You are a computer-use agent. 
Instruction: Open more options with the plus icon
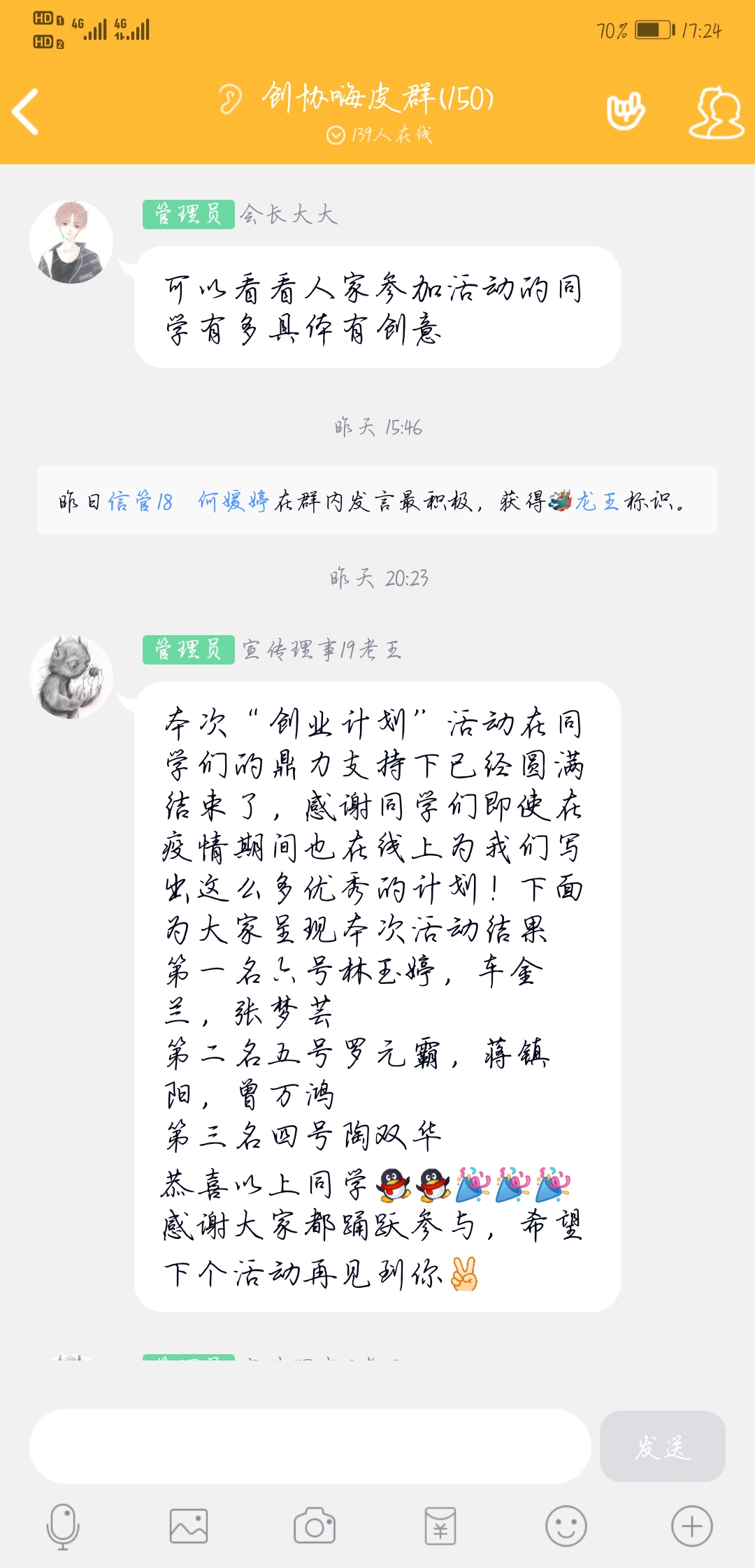(692, 1527)
